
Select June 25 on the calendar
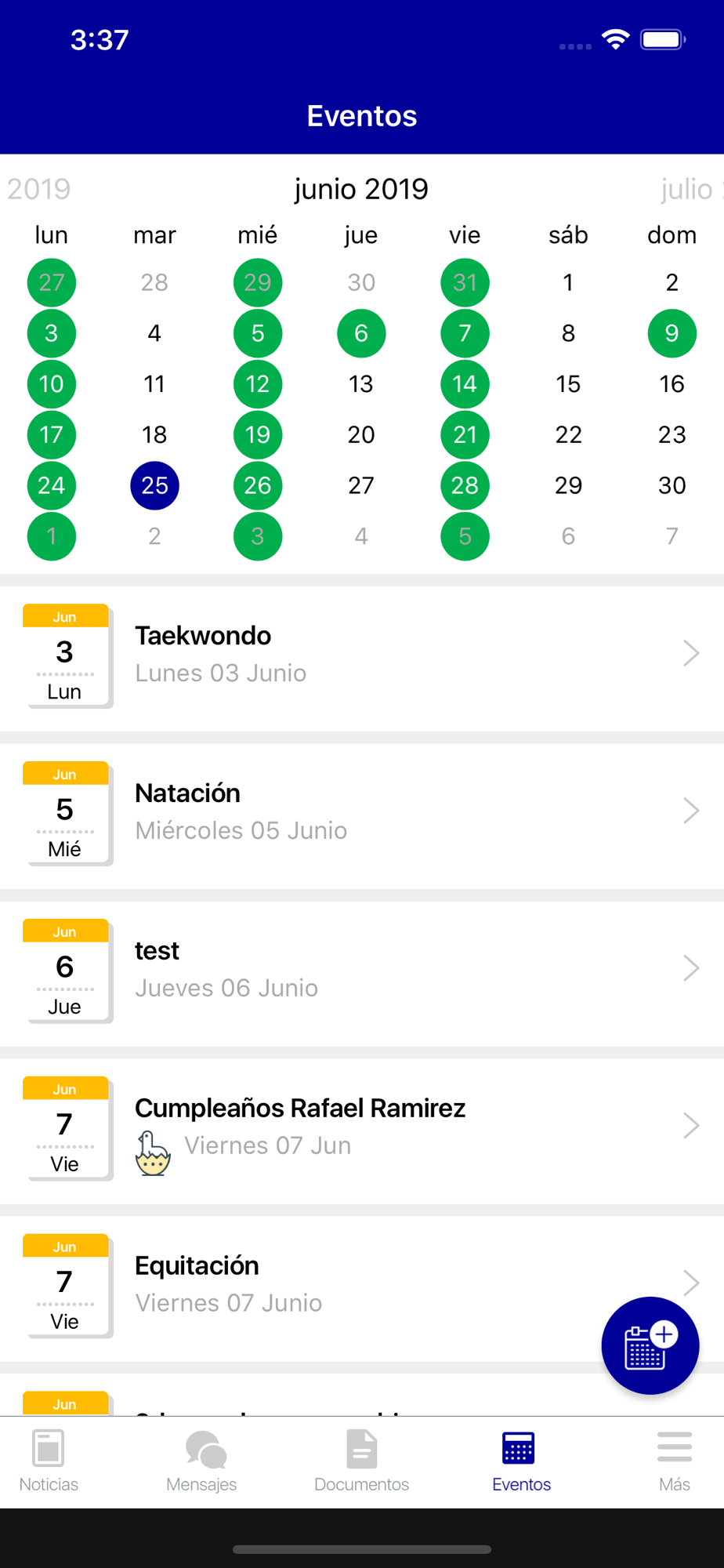(154, 485)
